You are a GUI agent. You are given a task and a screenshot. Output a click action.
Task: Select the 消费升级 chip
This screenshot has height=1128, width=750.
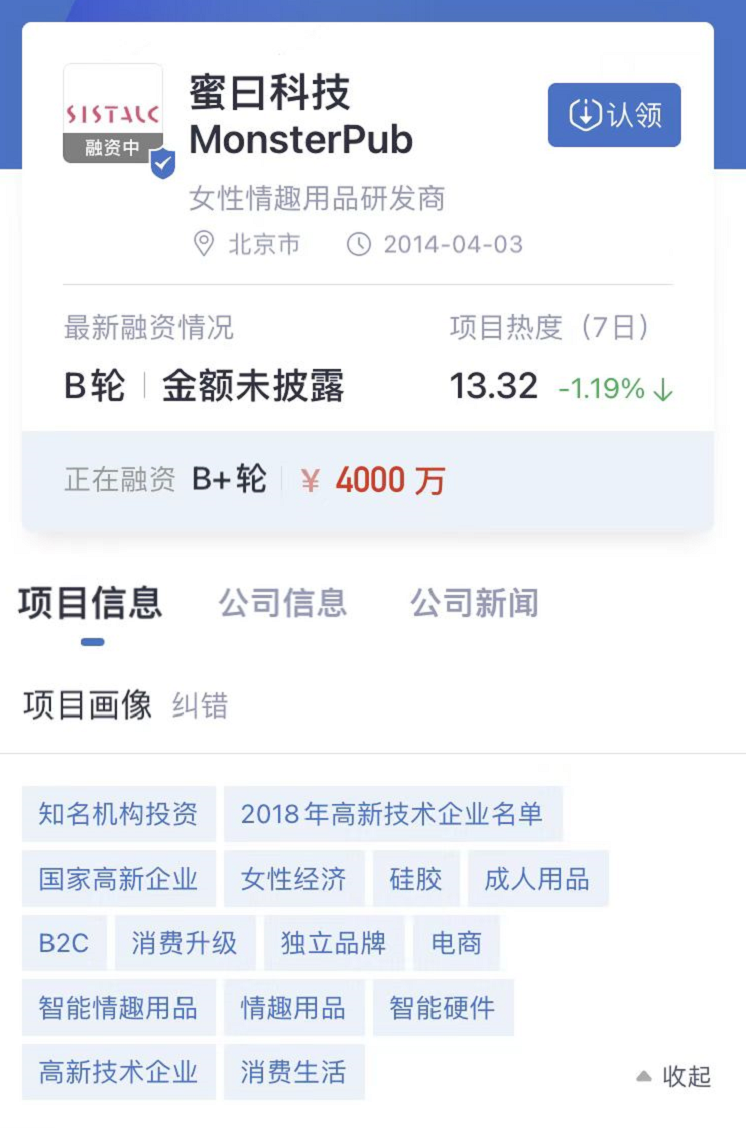184,943
